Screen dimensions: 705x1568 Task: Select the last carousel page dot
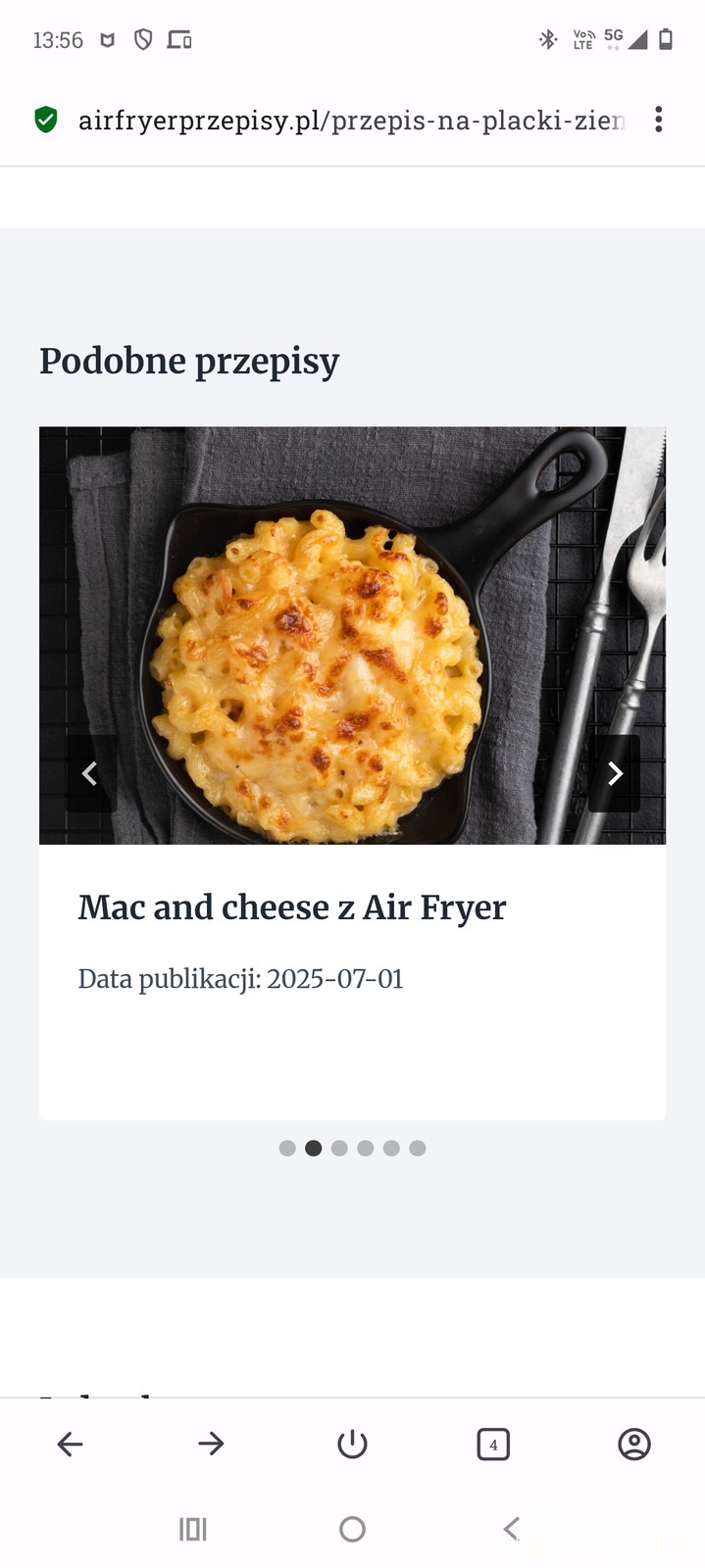click(418, 1149)
